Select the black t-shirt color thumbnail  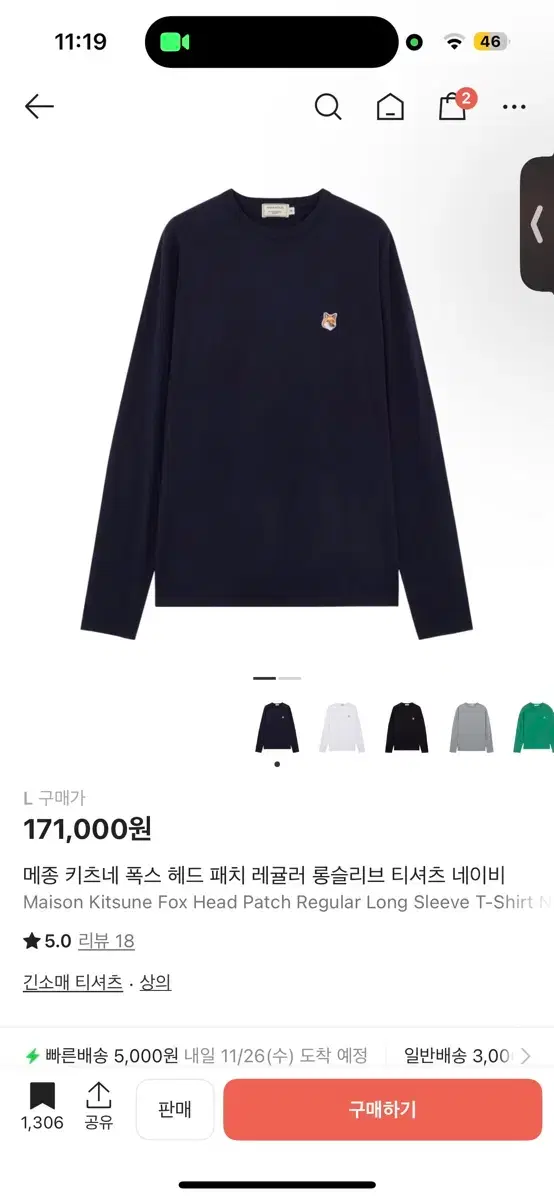(x=407, y=727)
